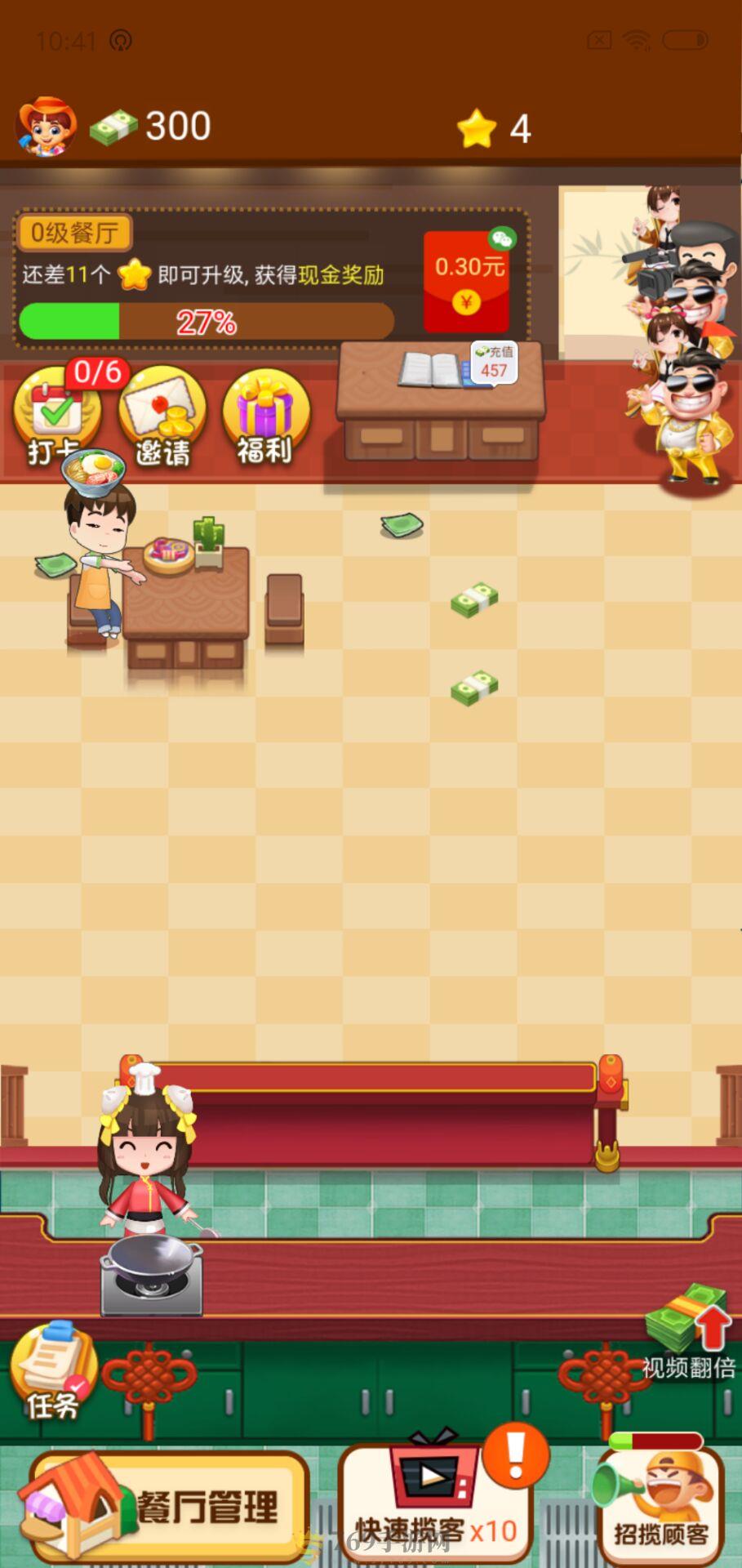Open 餐厅管理 restaurant management
This screenshot has height=1568, width=742.
pos(168,1506)
